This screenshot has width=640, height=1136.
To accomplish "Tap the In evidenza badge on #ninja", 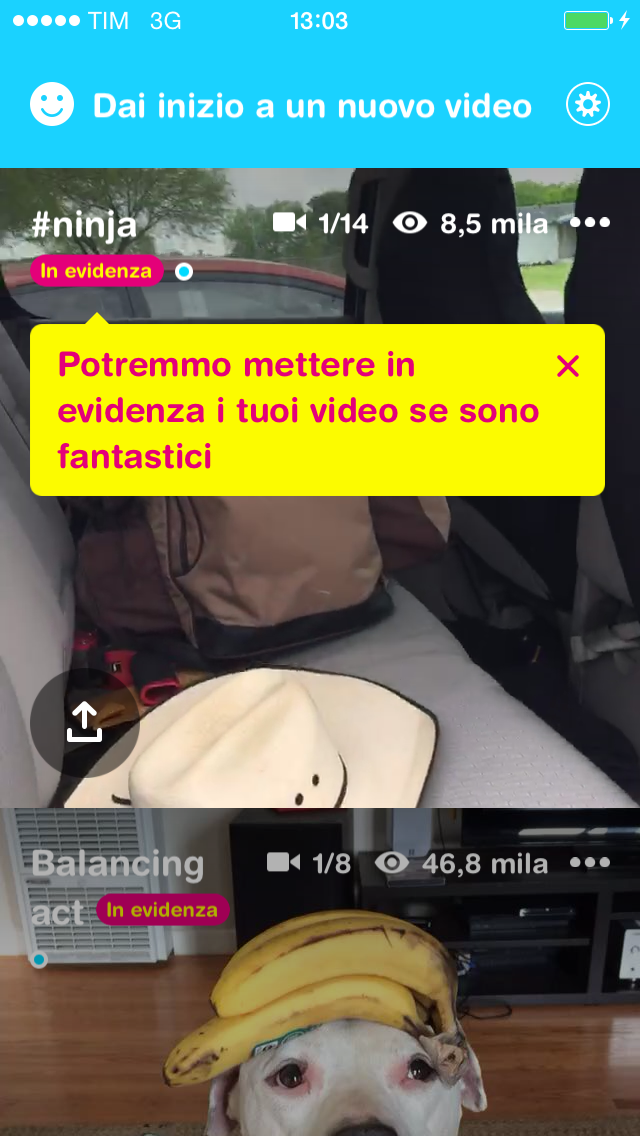I will (x=96, y=271).
